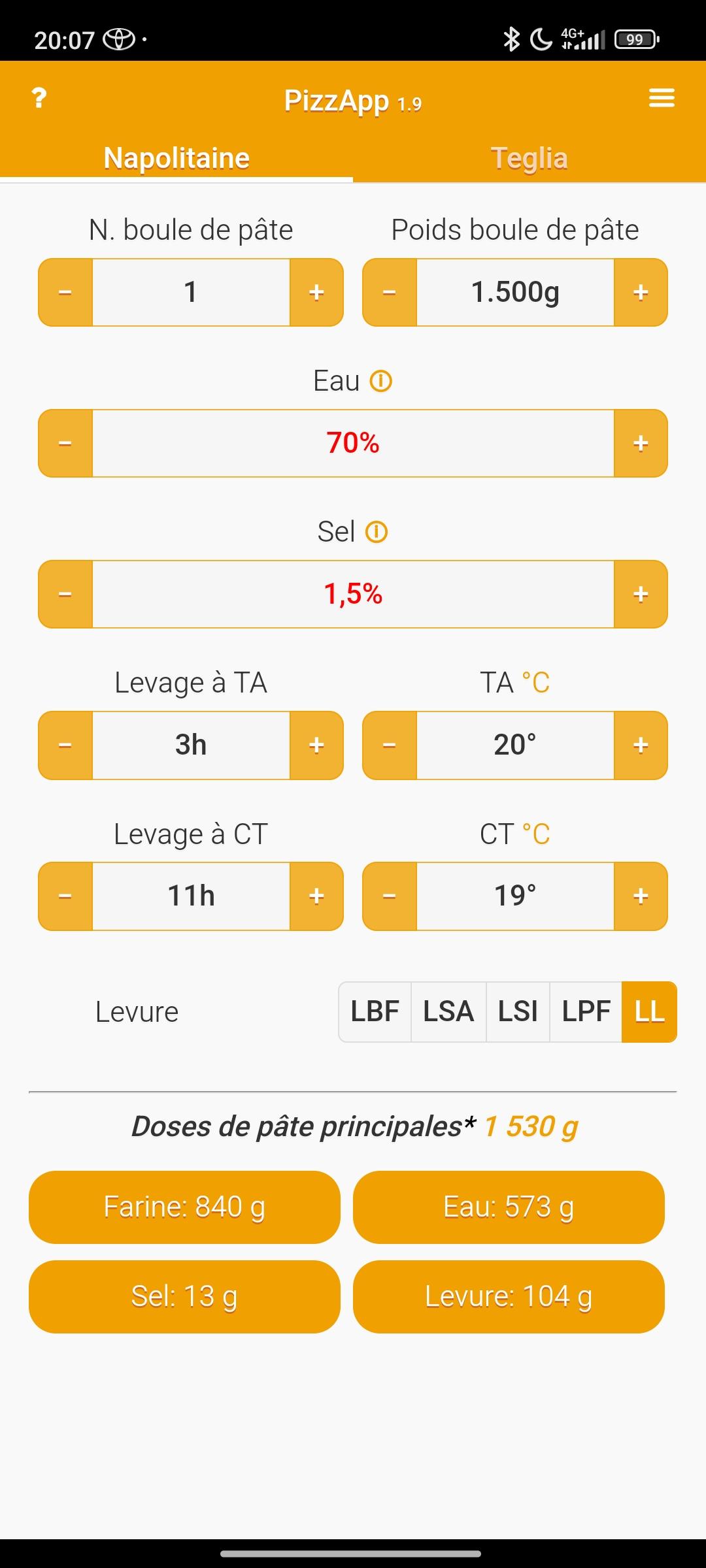706x1568 pixels.
Task: Reduce Levage à CT hours
Action: 65,896
